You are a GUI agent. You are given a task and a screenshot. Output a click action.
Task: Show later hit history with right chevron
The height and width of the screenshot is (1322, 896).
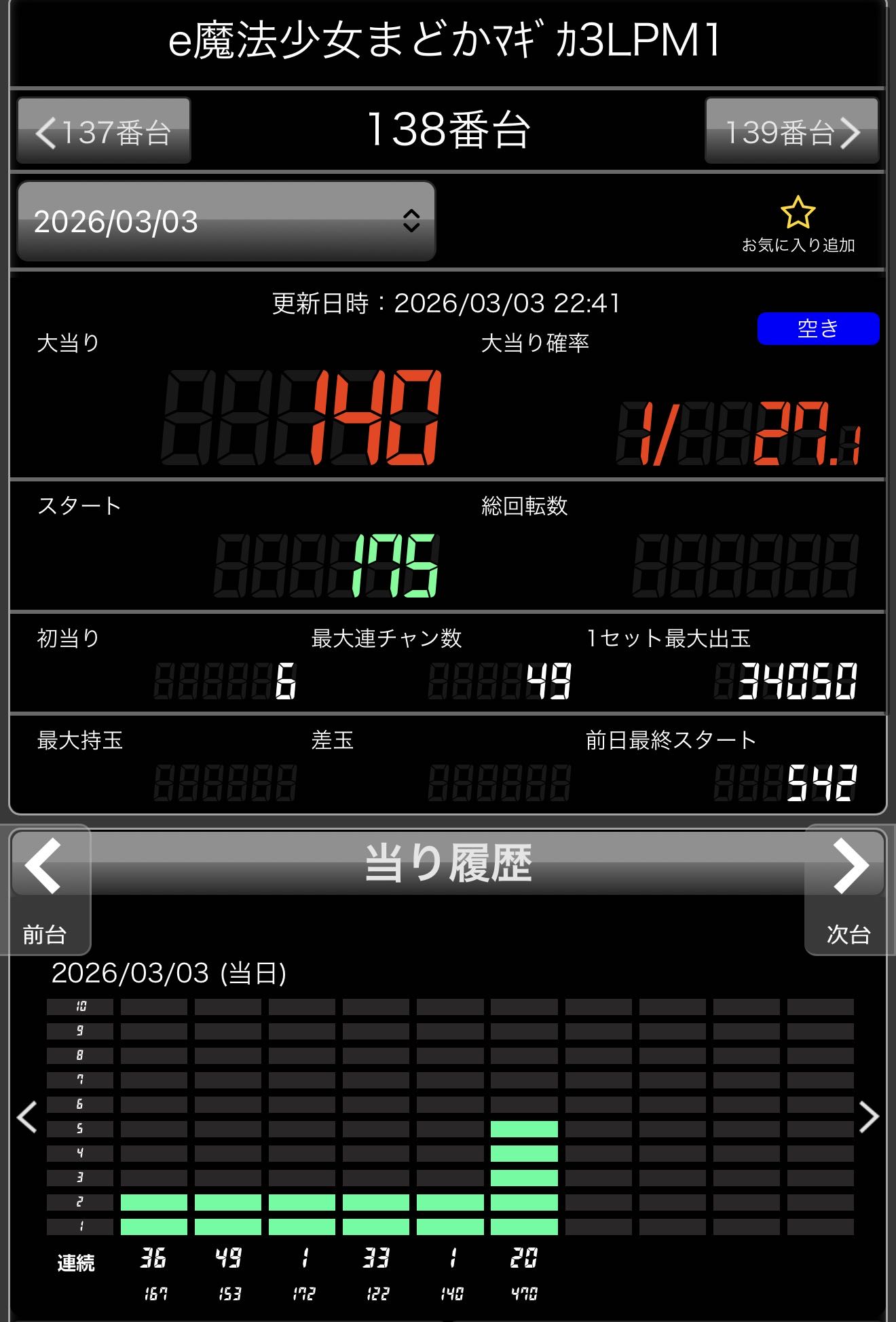(x=869, y=1117)
